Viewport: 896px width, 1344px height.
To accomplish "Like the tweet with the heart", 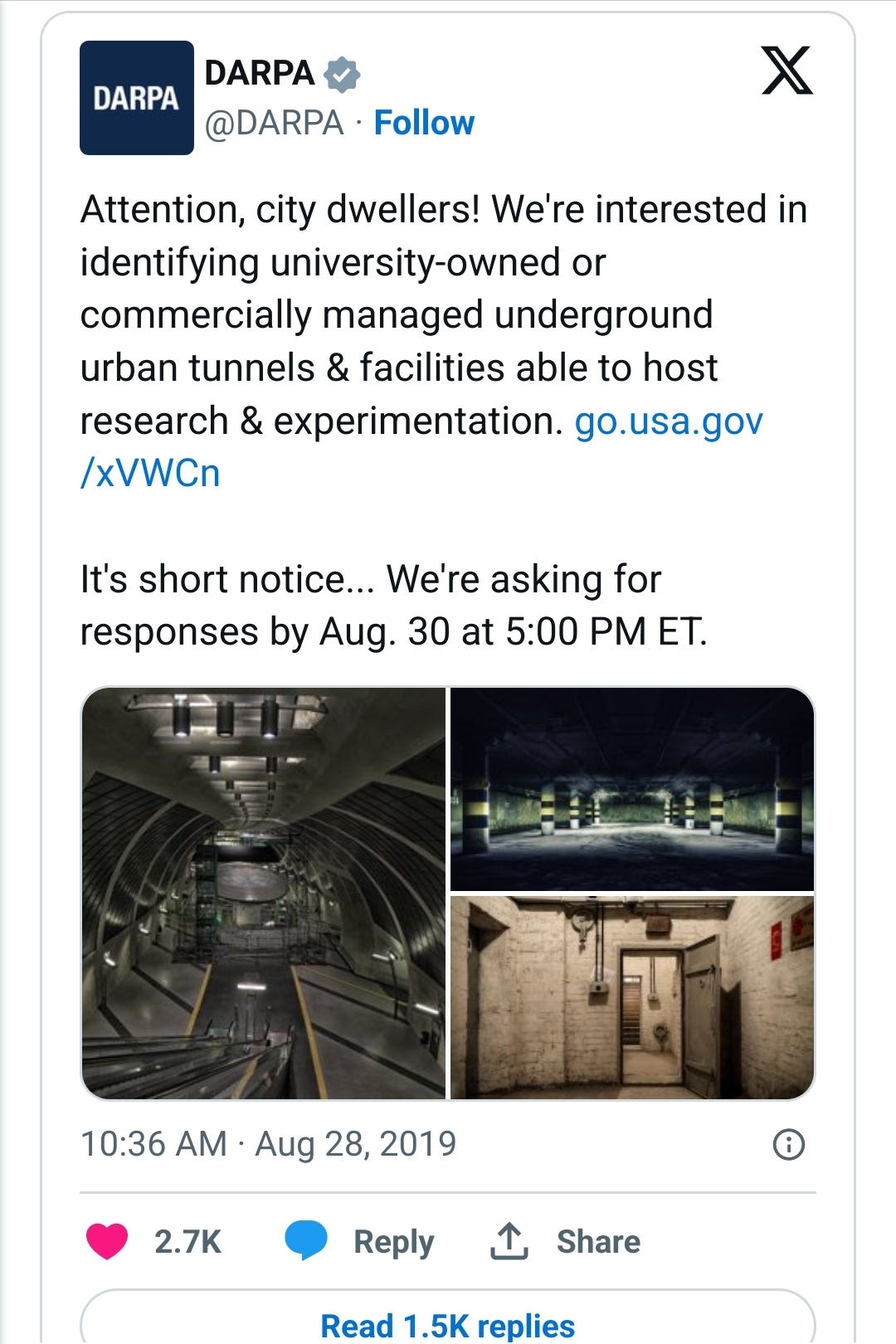I will click(107, 1242).
